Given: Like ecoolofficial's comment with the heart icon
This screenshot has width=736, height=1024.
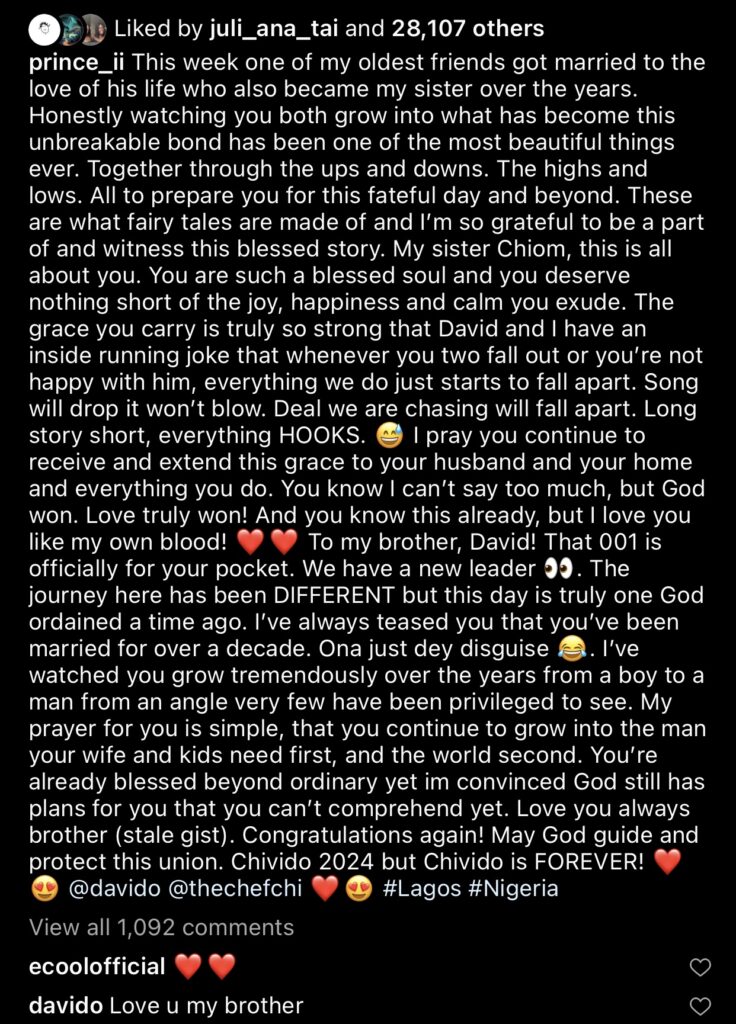Looking at the screenshot, I should tap(700, 967).
